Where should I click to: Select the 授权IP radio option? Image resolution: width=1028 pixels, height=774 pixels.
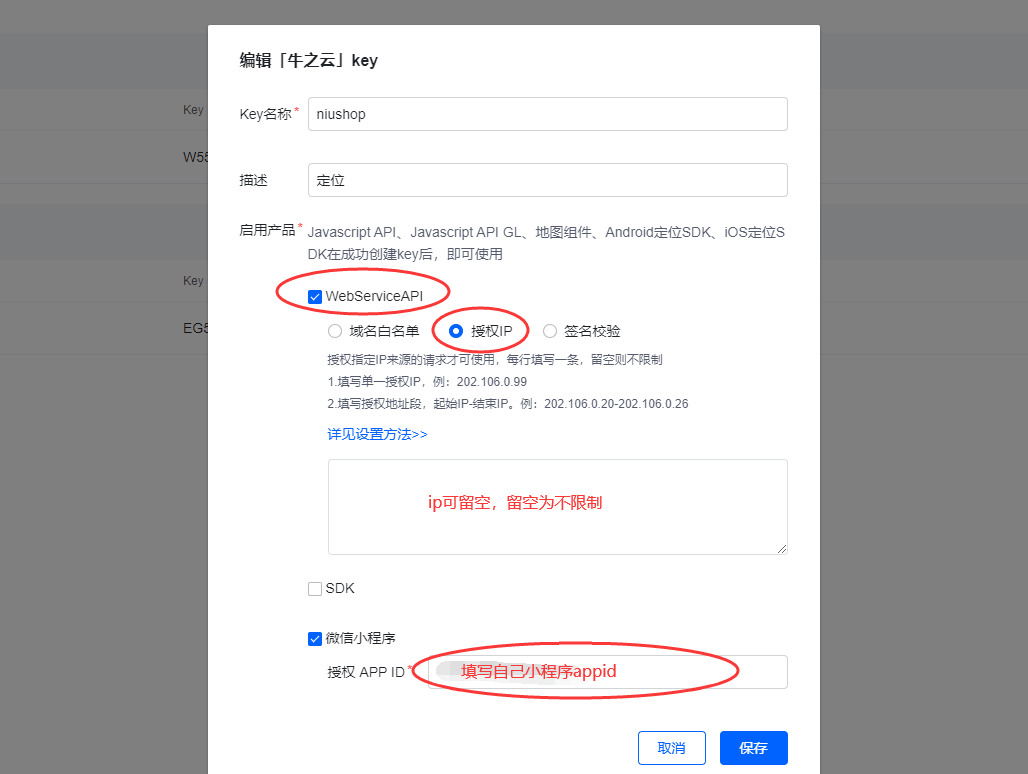point(456,331)
